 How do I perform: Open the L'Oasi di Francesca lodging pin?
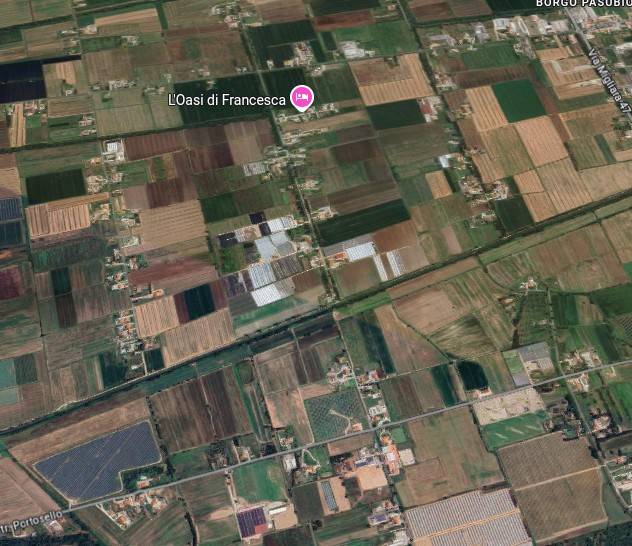(300, 98)
